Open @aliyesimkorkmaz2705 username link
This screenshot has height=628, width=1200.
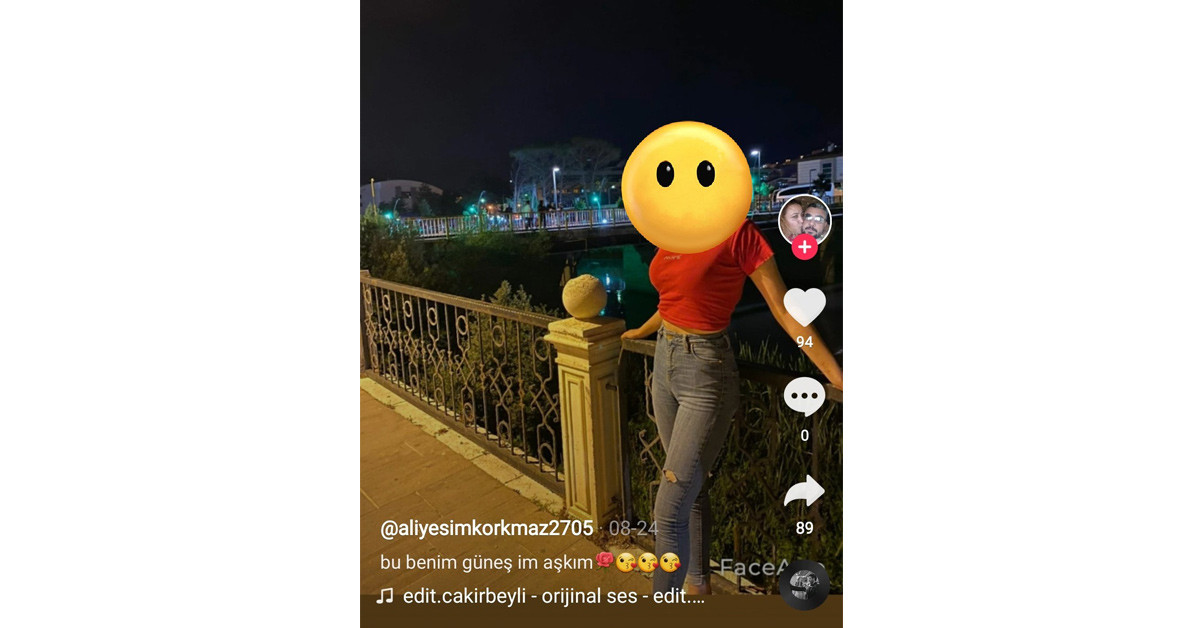(x=487, y=528)
